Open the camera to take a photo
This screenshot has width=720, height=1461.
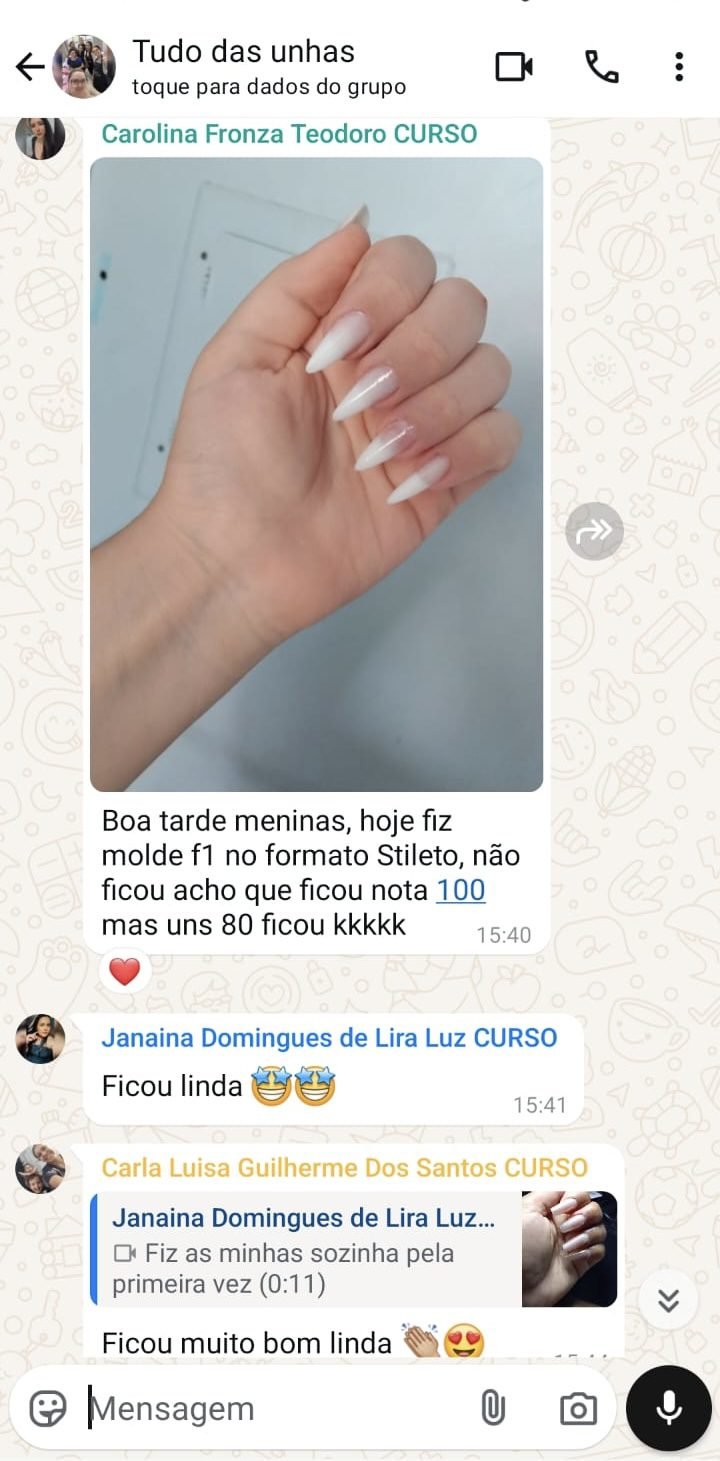pyautogui.click(x=577, y=1408)
